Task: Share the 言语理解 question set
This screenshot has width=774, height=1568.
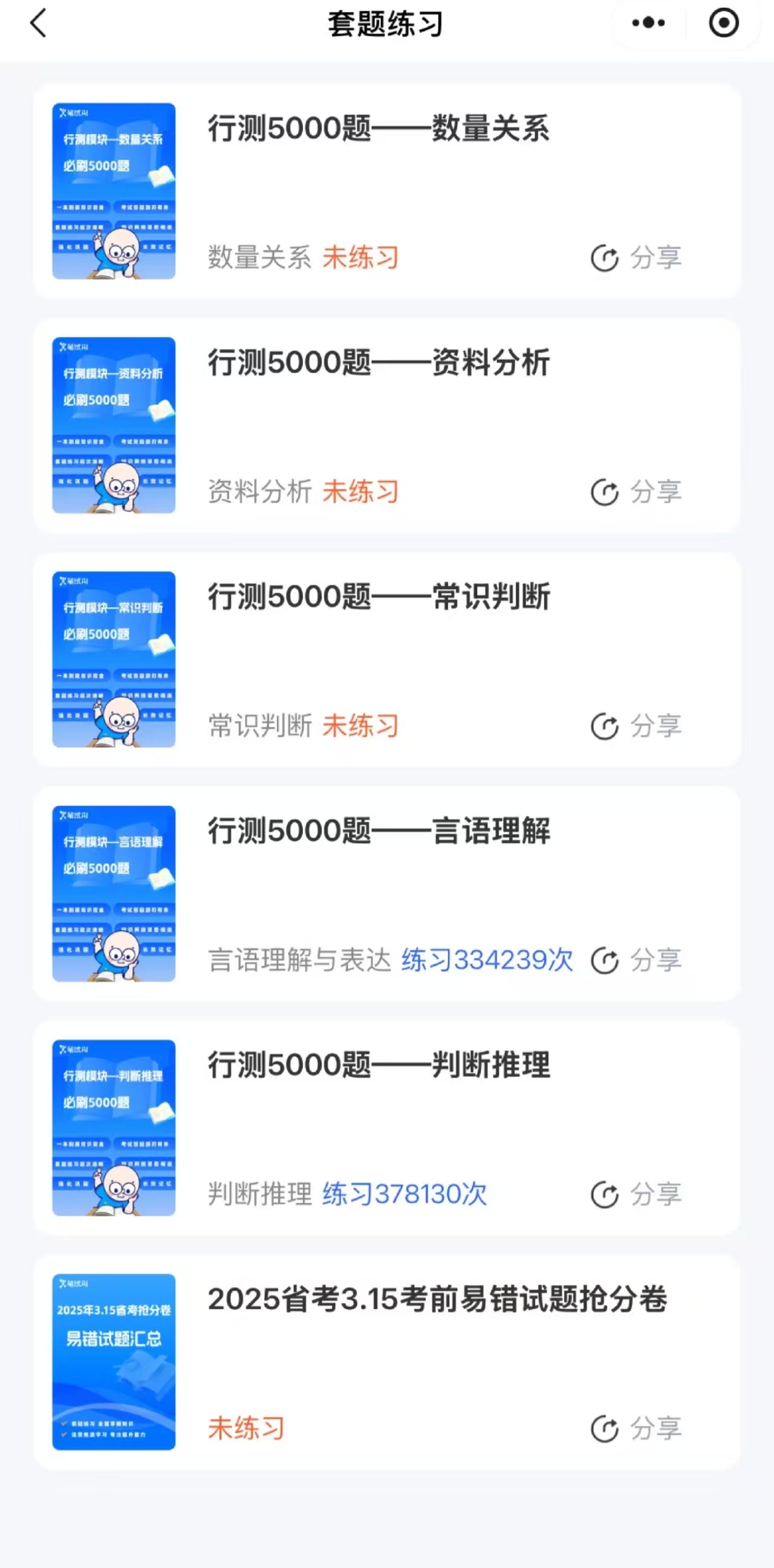Action: coord(637,961)
